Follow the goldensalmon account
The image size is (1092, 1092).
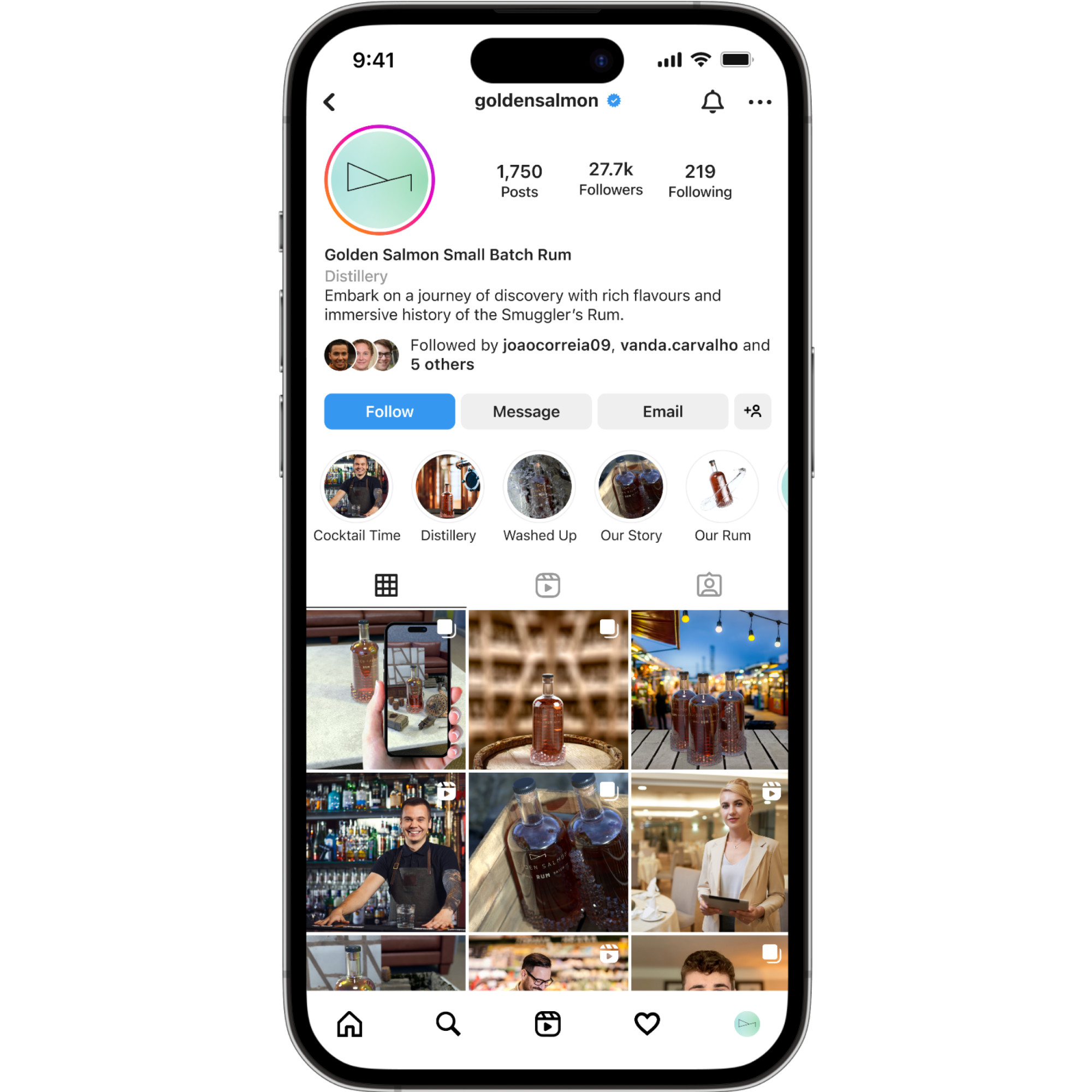coord(389,412)
